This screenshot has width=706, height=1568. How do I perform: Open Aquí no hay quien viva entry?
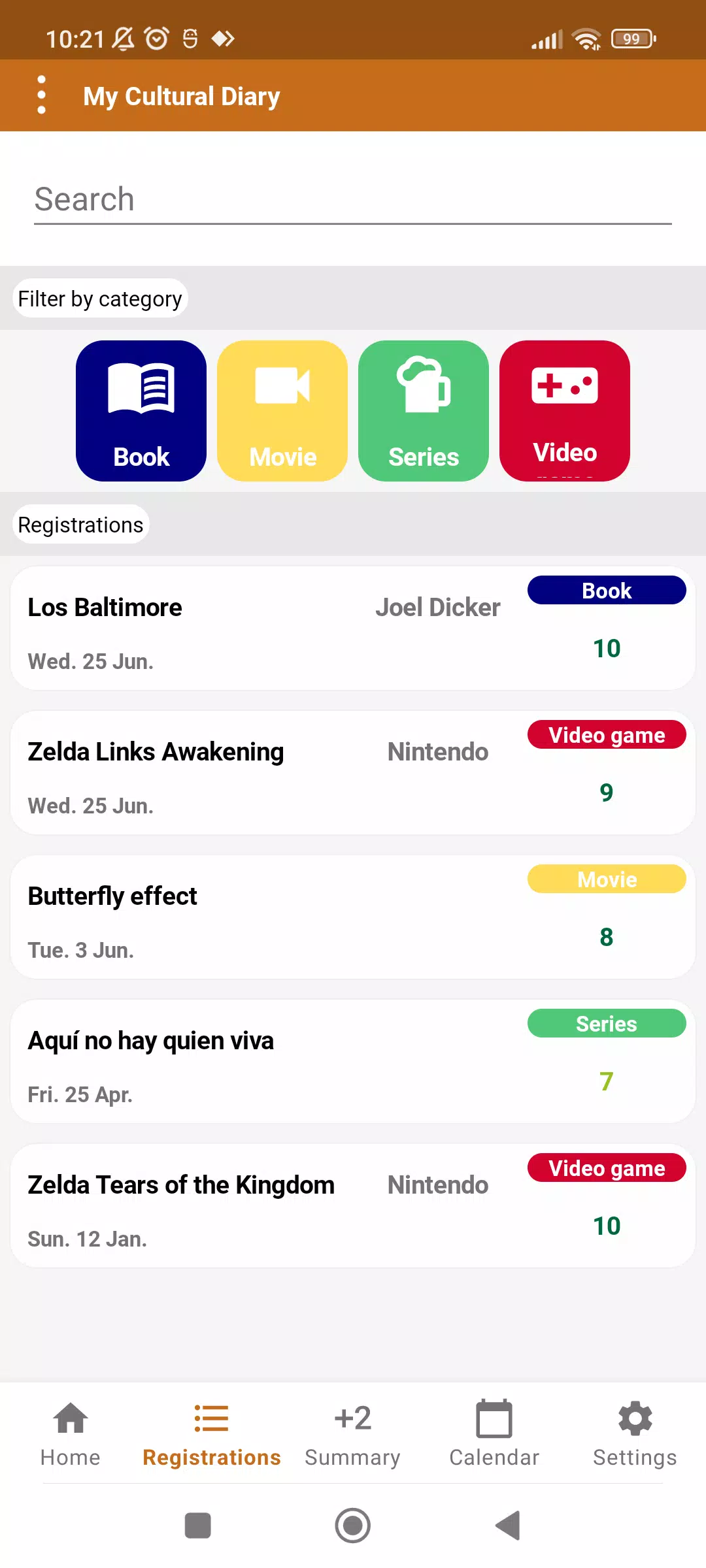point(353,1061)
